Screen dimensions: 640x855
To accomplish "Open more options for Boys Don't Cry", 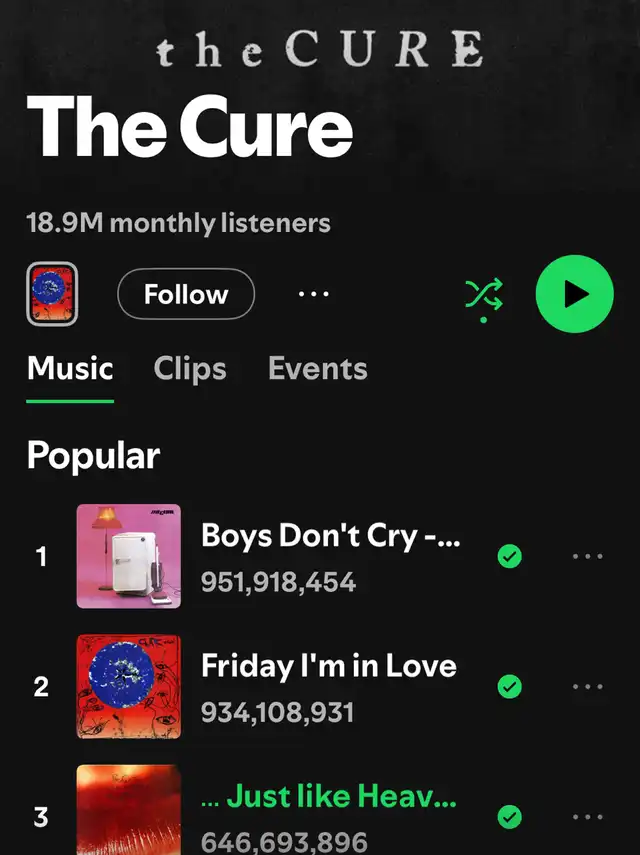I will click(x=587, y=557).
